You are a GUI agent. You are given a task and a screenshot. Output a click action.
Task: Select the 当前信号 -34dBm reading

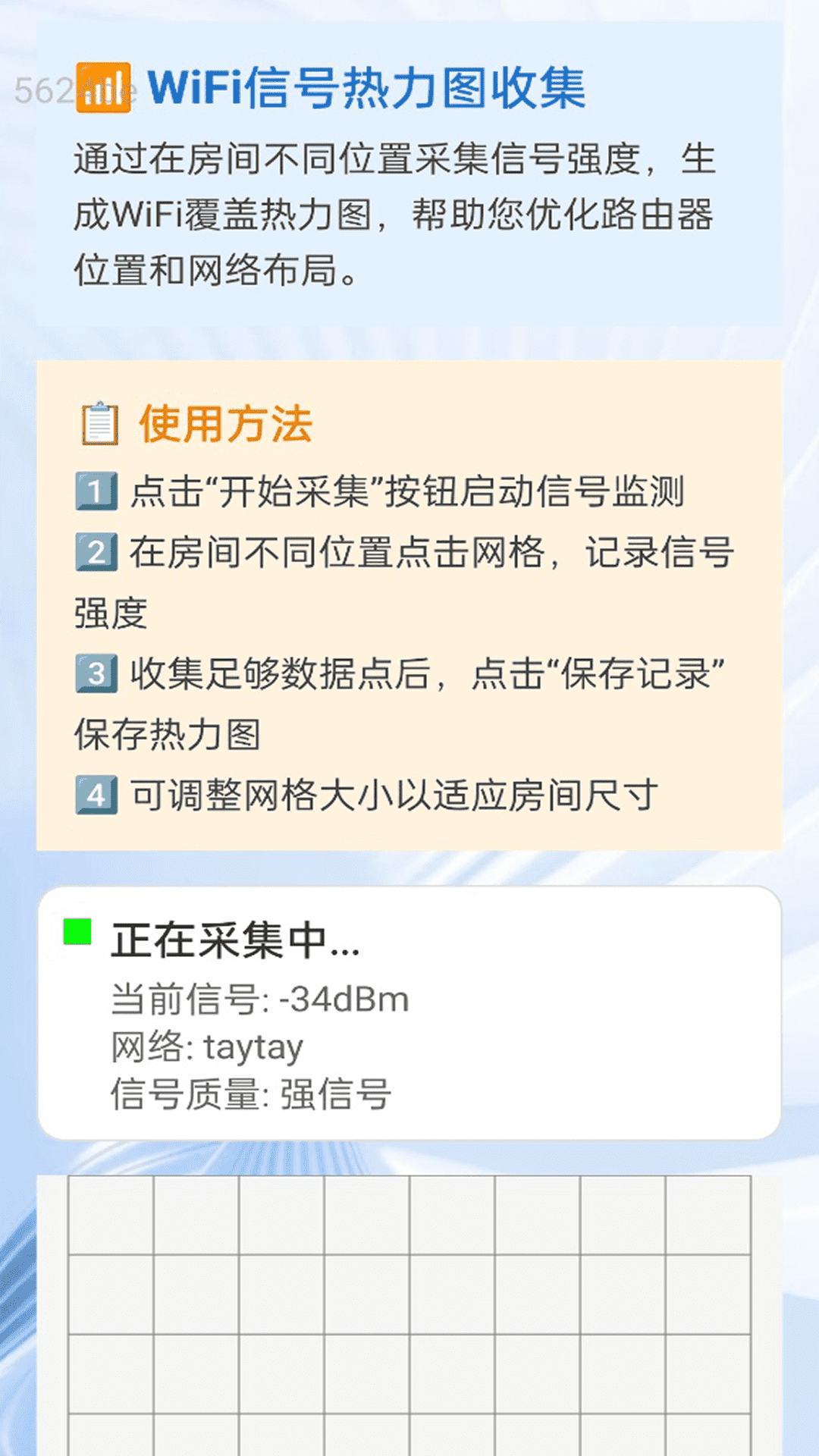click(258, 999)
